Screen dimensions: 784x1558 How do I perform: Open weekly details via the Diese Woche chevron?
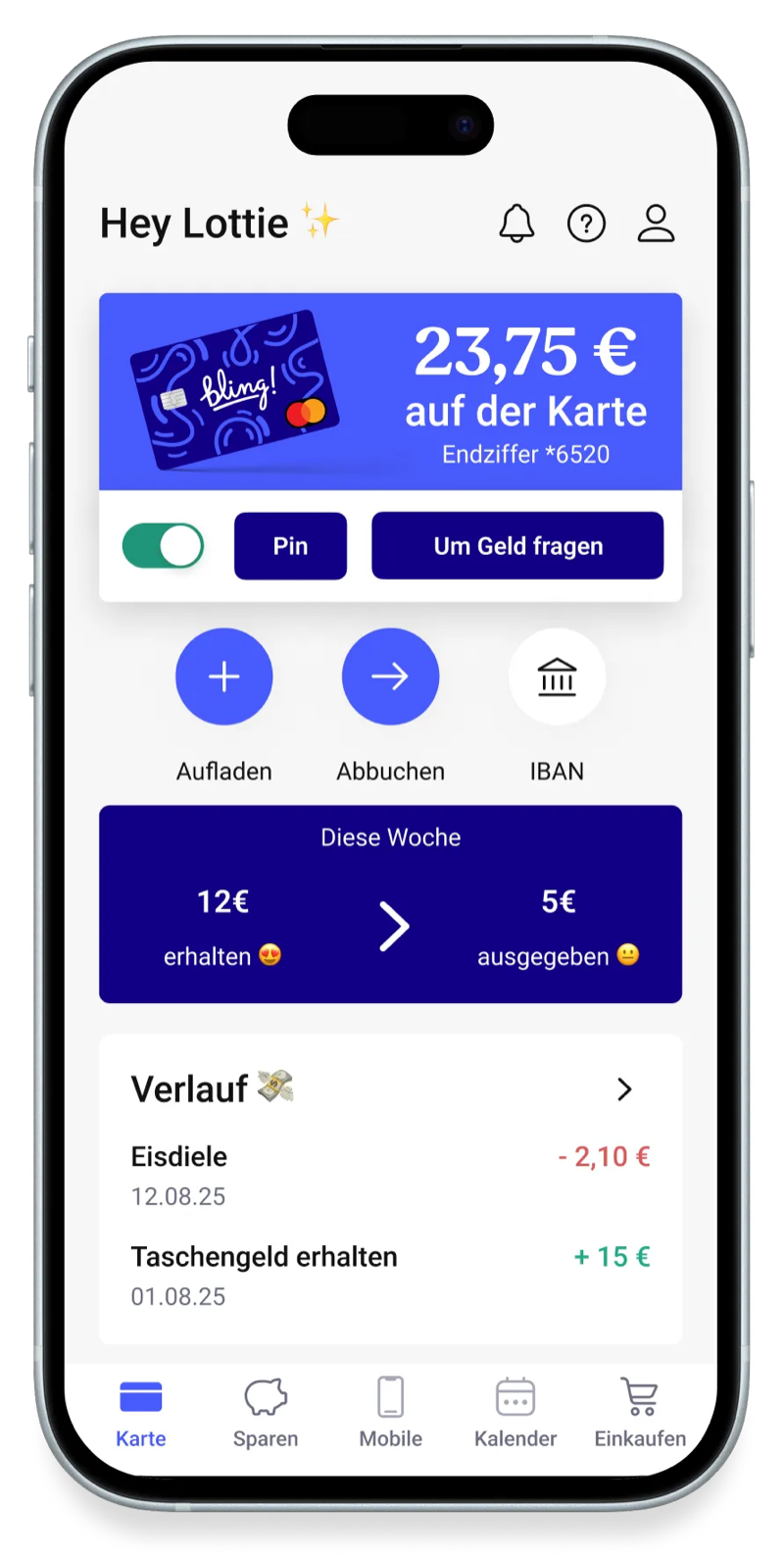[x=394, y=926]
